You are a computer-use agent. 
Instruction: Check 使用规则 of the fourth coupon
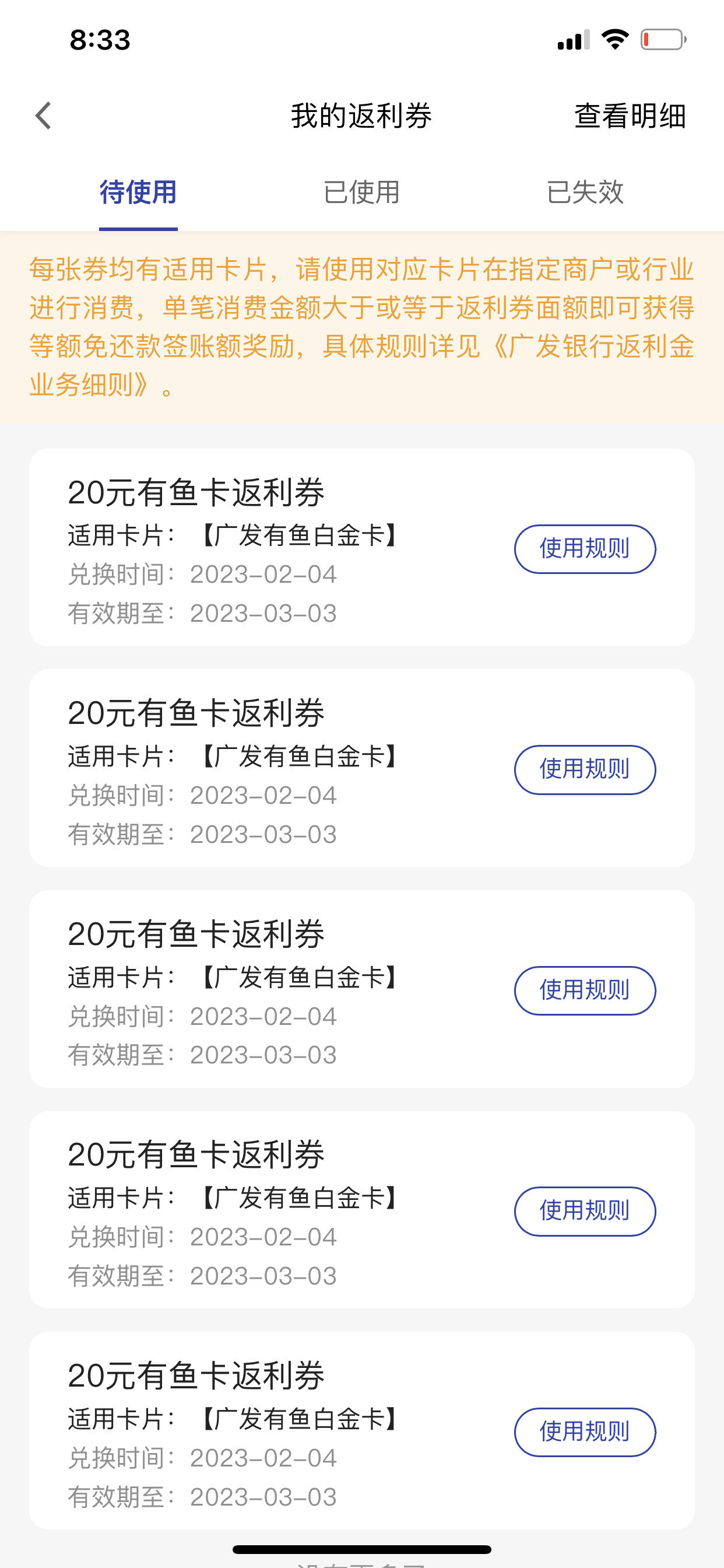(585, 1212)
